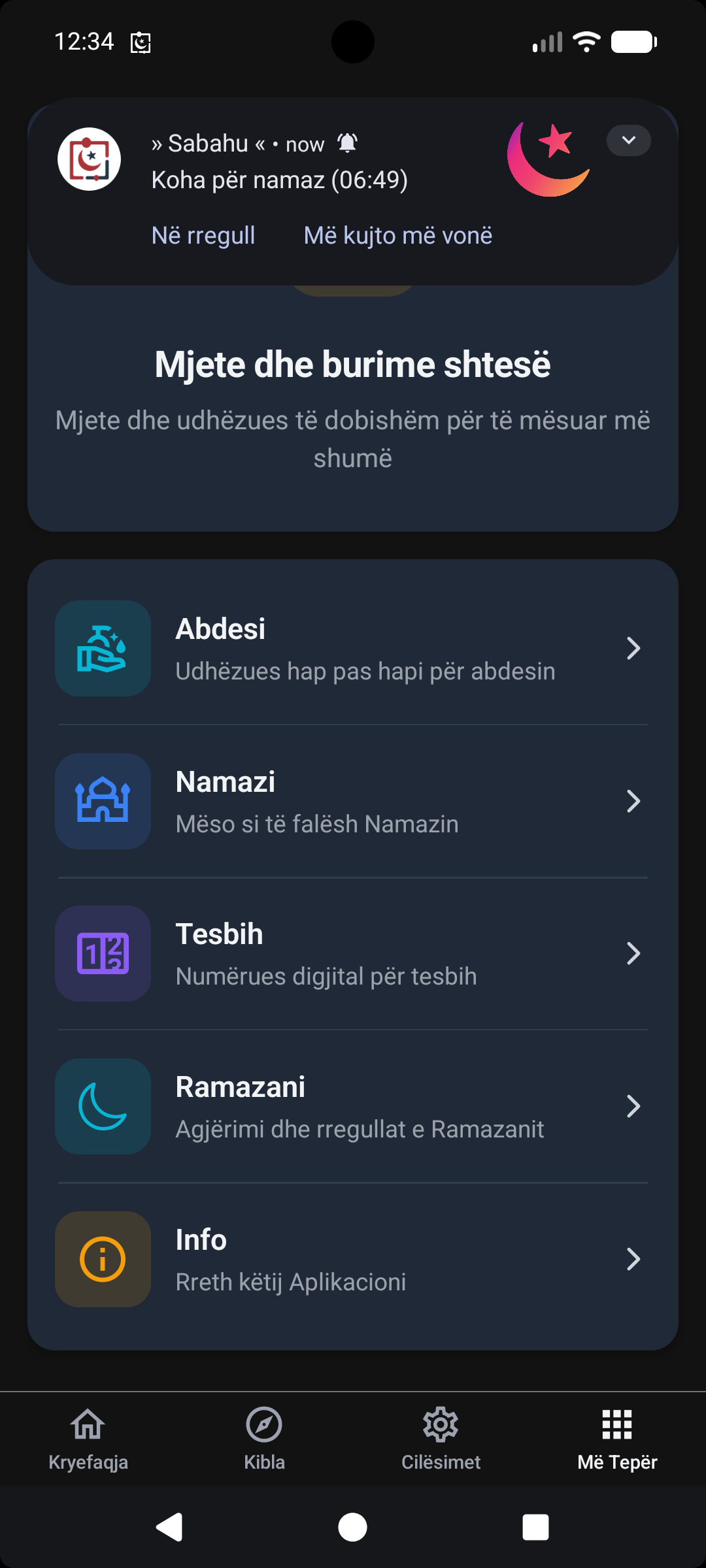The width and height of the screenshot is (706, 1568).
Task: Choose Më kujto më vonë on the notification
Action: 397,236
